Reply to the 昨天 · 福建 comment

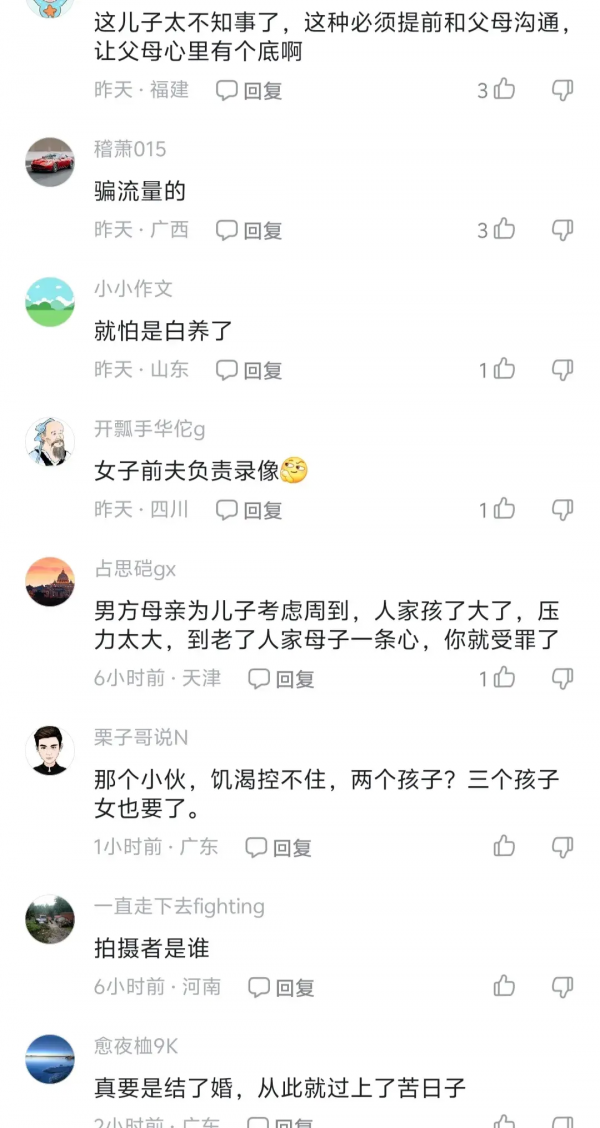click(x=250, y=90)
